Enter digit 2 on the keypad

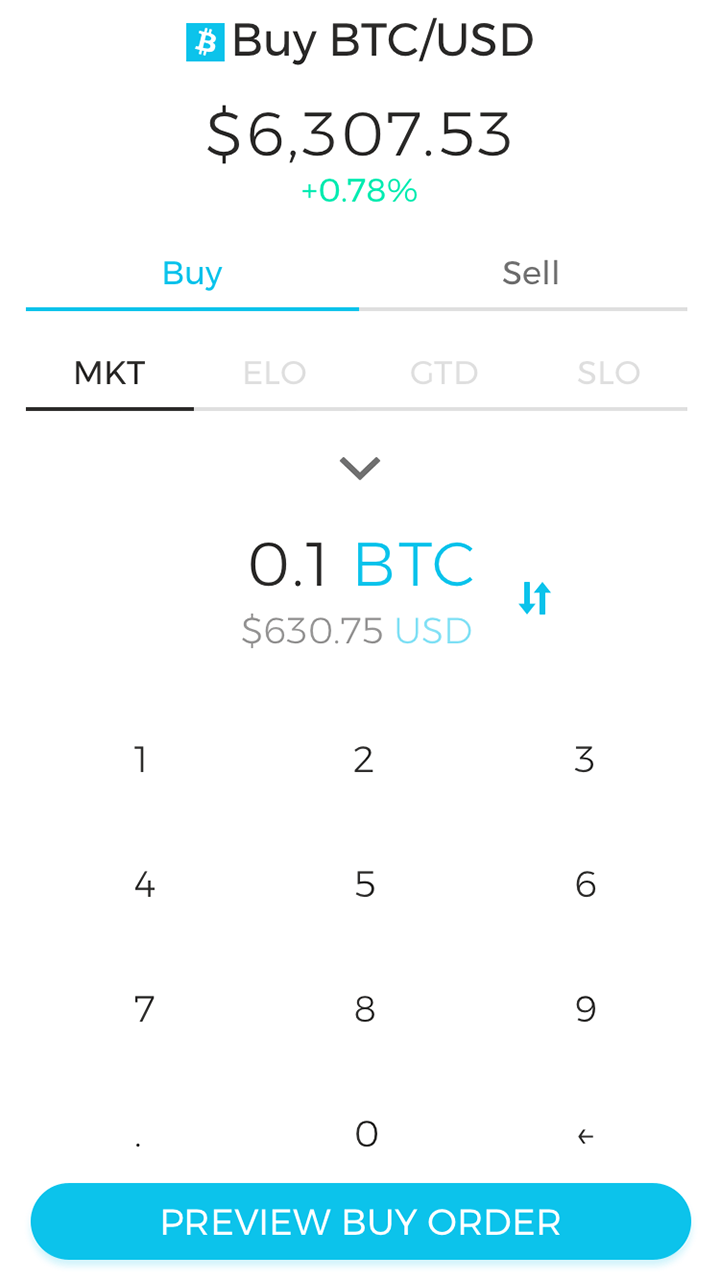coord(364,760)
